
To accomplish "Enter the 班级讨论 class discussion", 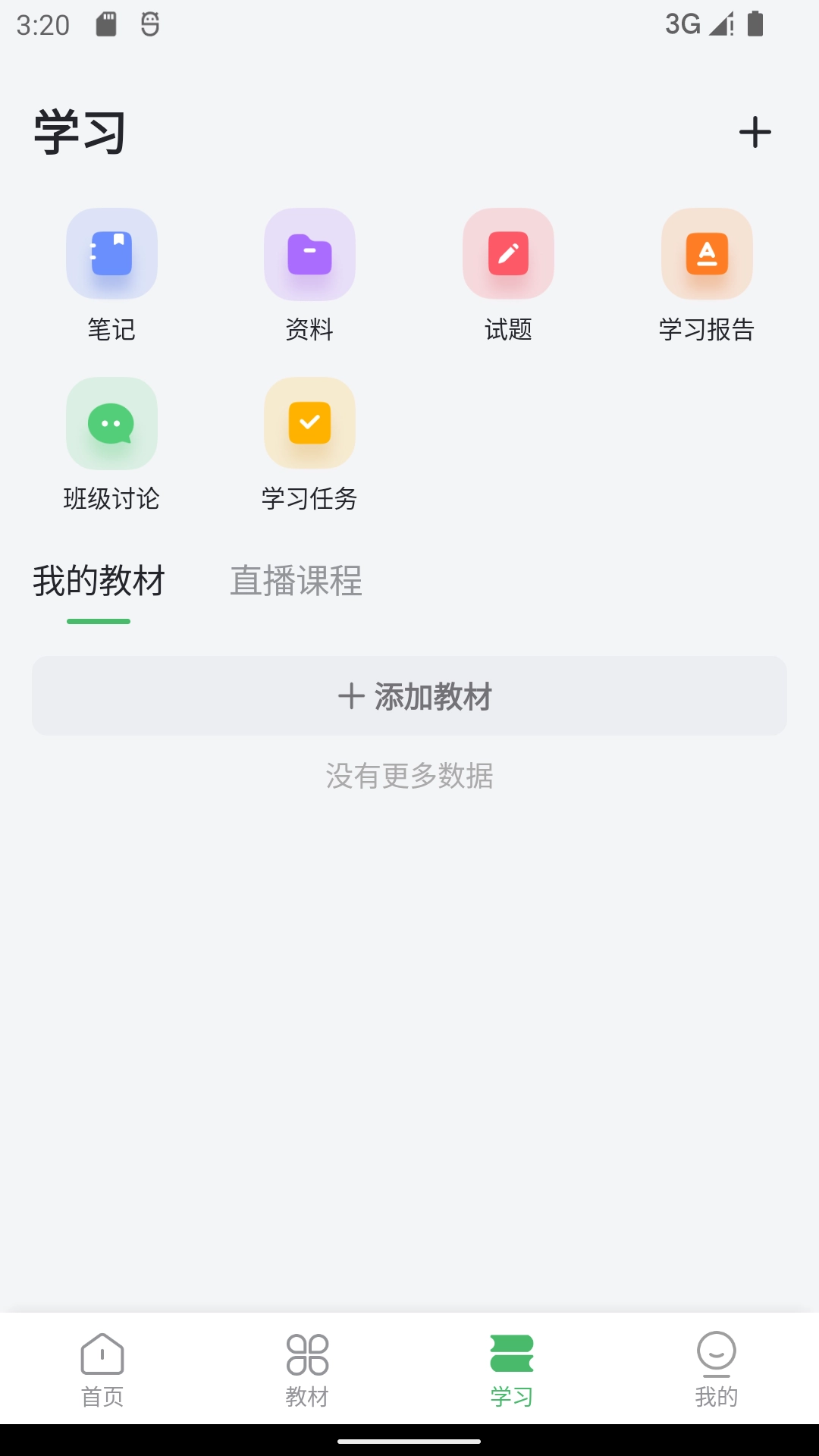I will tap(111, 423).
